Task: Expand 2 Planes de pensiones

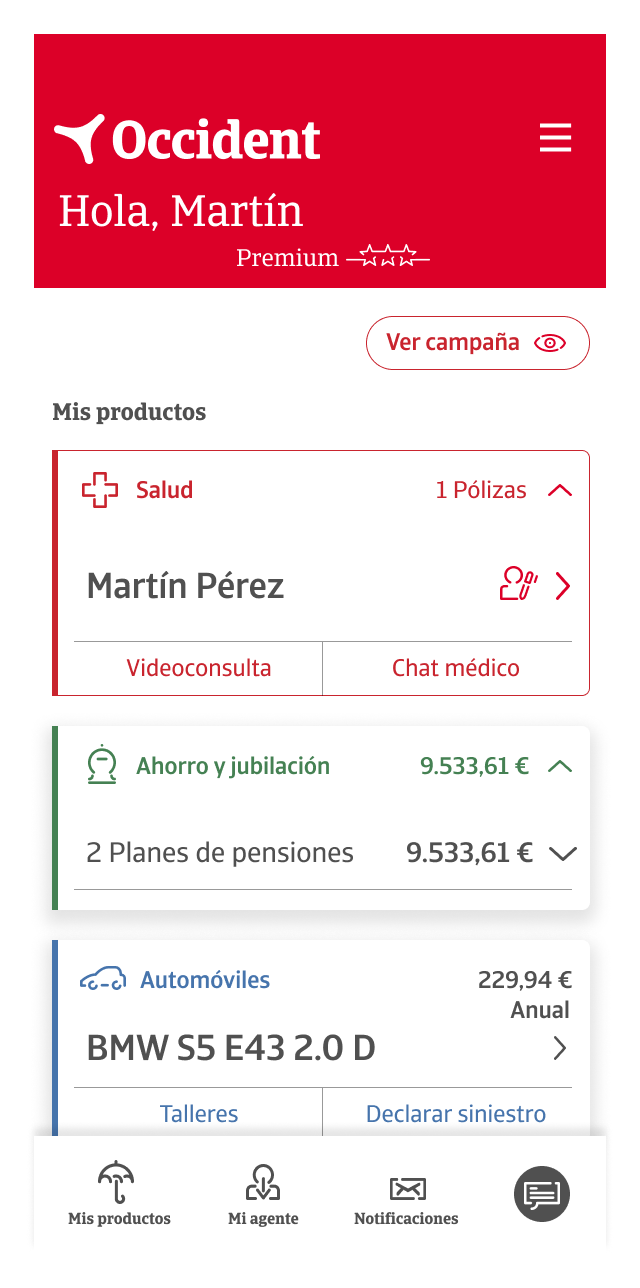Action: pyautogui.click(x=563, y=853)
